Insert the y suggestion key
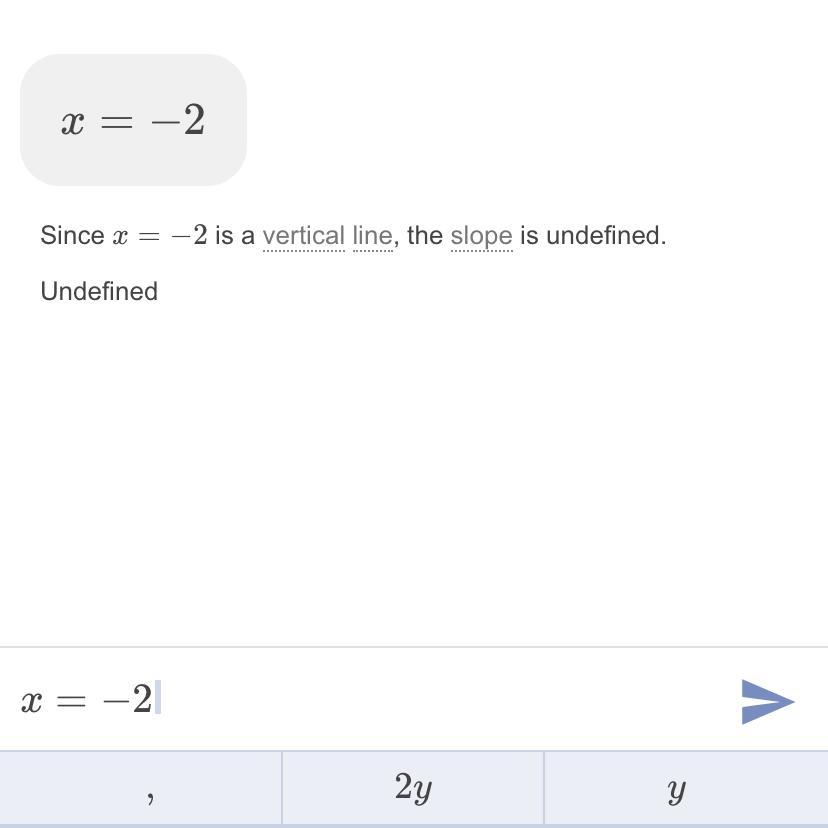Image resolution: width=828 pixels, height=828 pixels. (686, 787)
